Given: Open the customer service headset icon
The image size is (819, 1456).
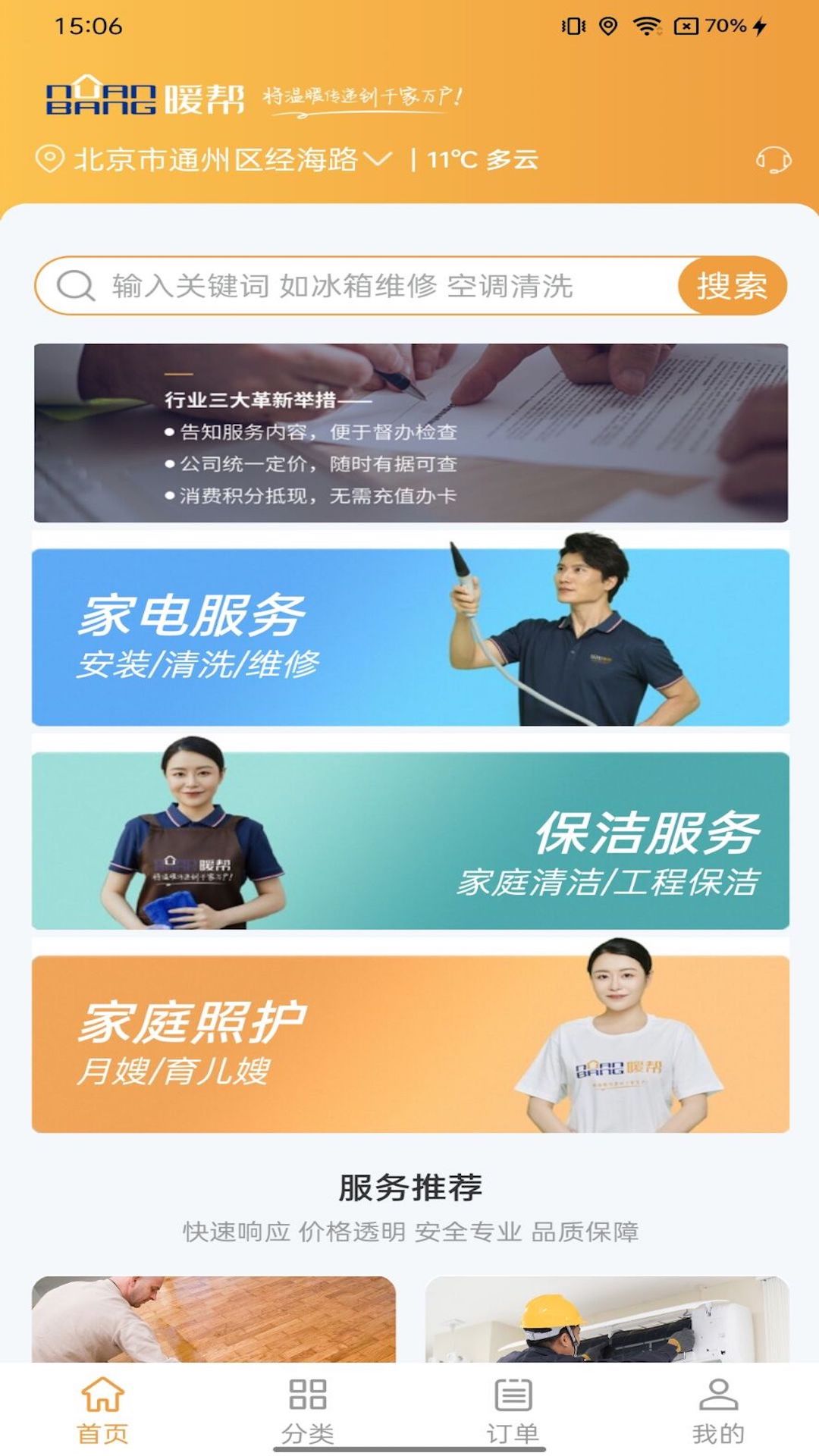Looking at the screenshot, I should (773, 160).
